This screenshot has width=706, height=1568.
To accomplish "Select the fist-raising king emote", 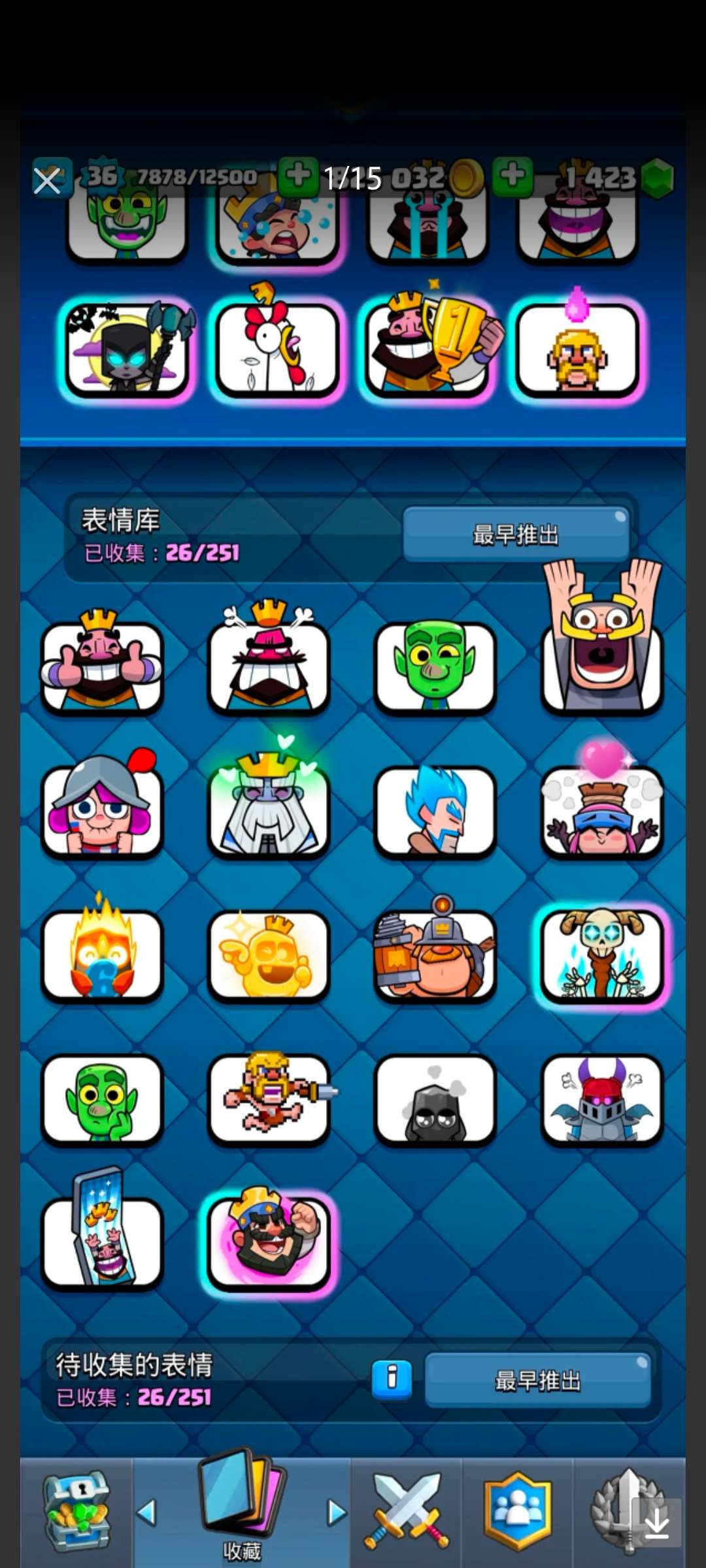I will coord(269,1243).
